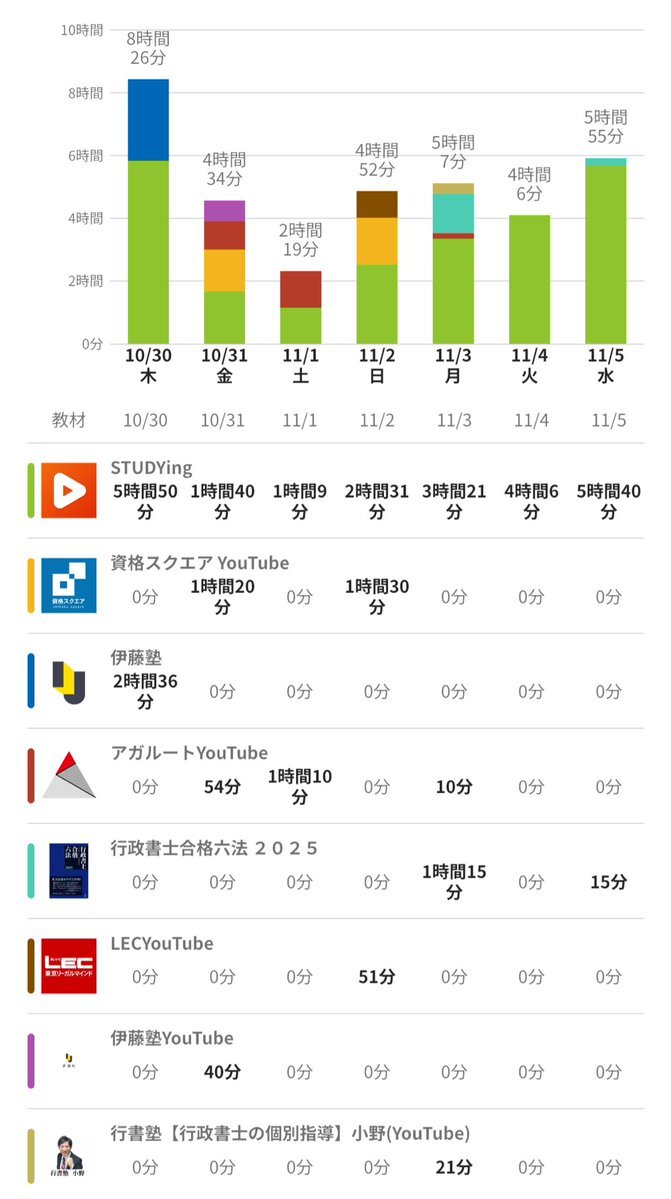
Task: Open the 行書塾 小野(YouTube) material row
Action: click(336, 1154)
